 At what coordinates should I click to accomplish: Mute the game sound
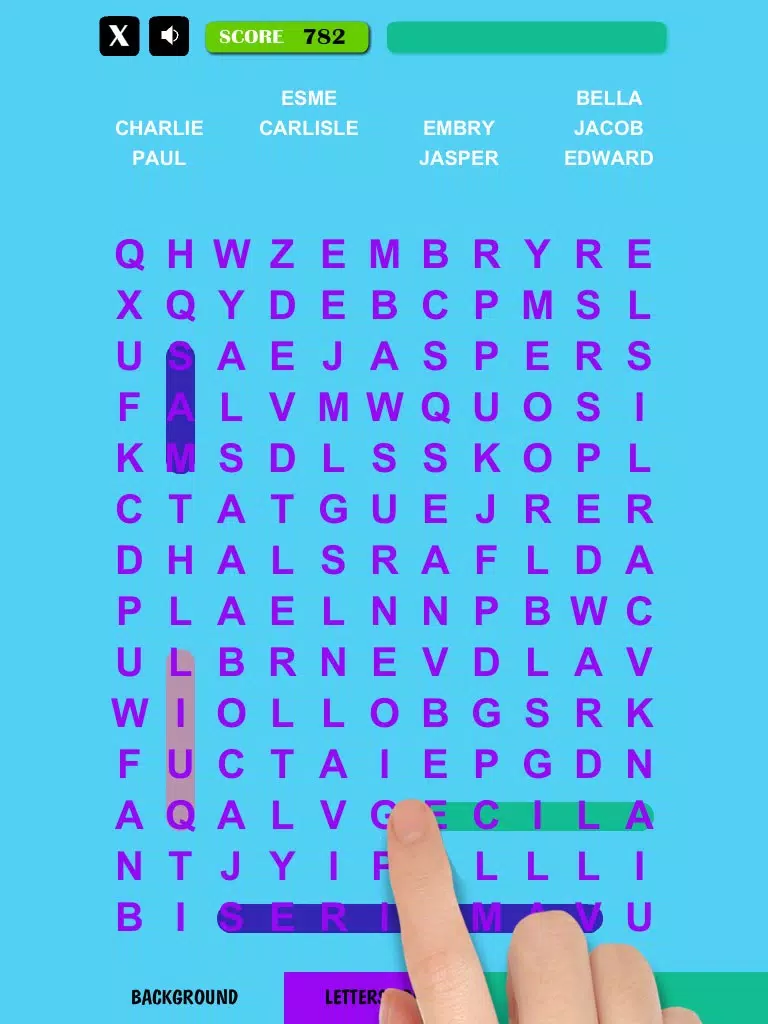coord(169,37)
